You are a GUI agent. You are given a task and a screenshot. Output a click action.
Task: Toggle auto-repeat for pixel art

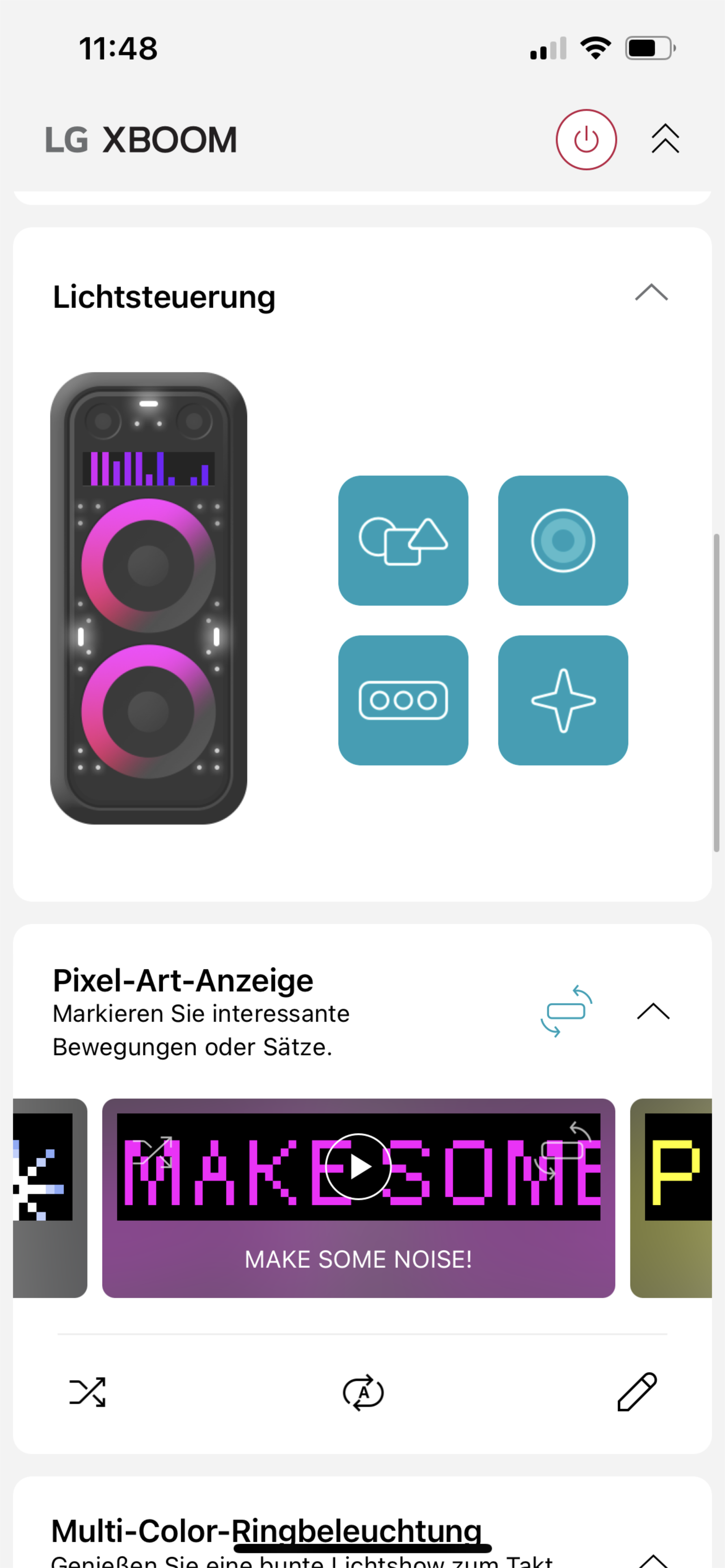click(x=363, y=1392)
